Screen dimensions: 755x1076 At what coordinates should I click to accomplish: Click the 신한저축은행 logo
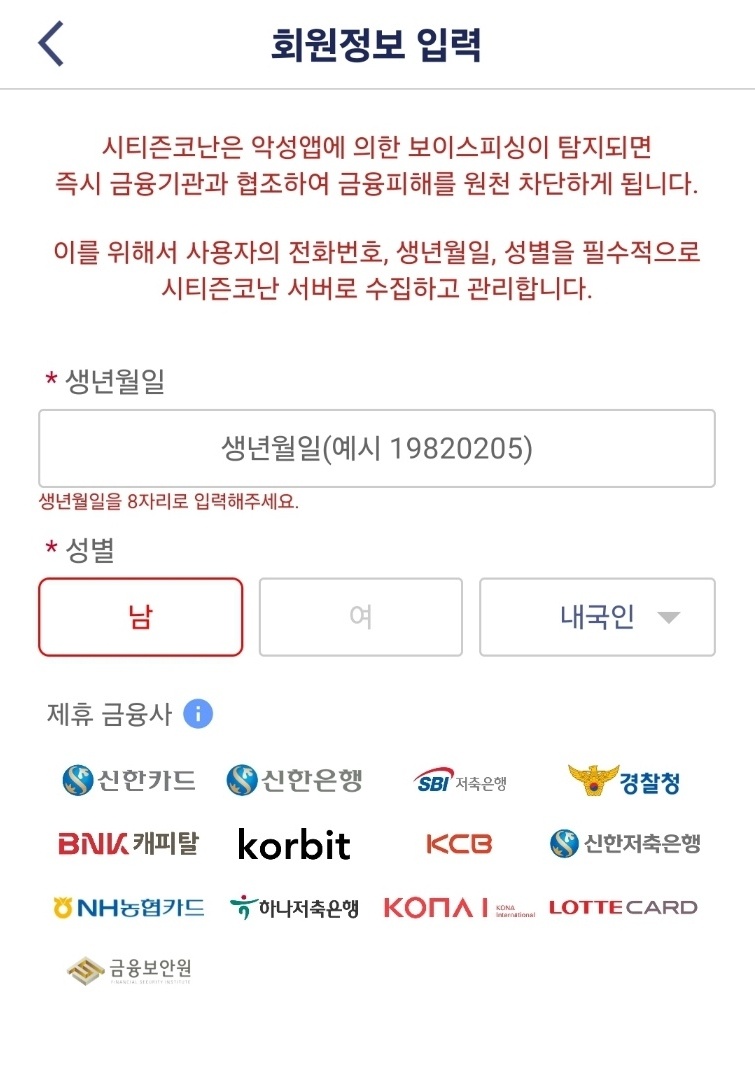click(x=627, y=843)
